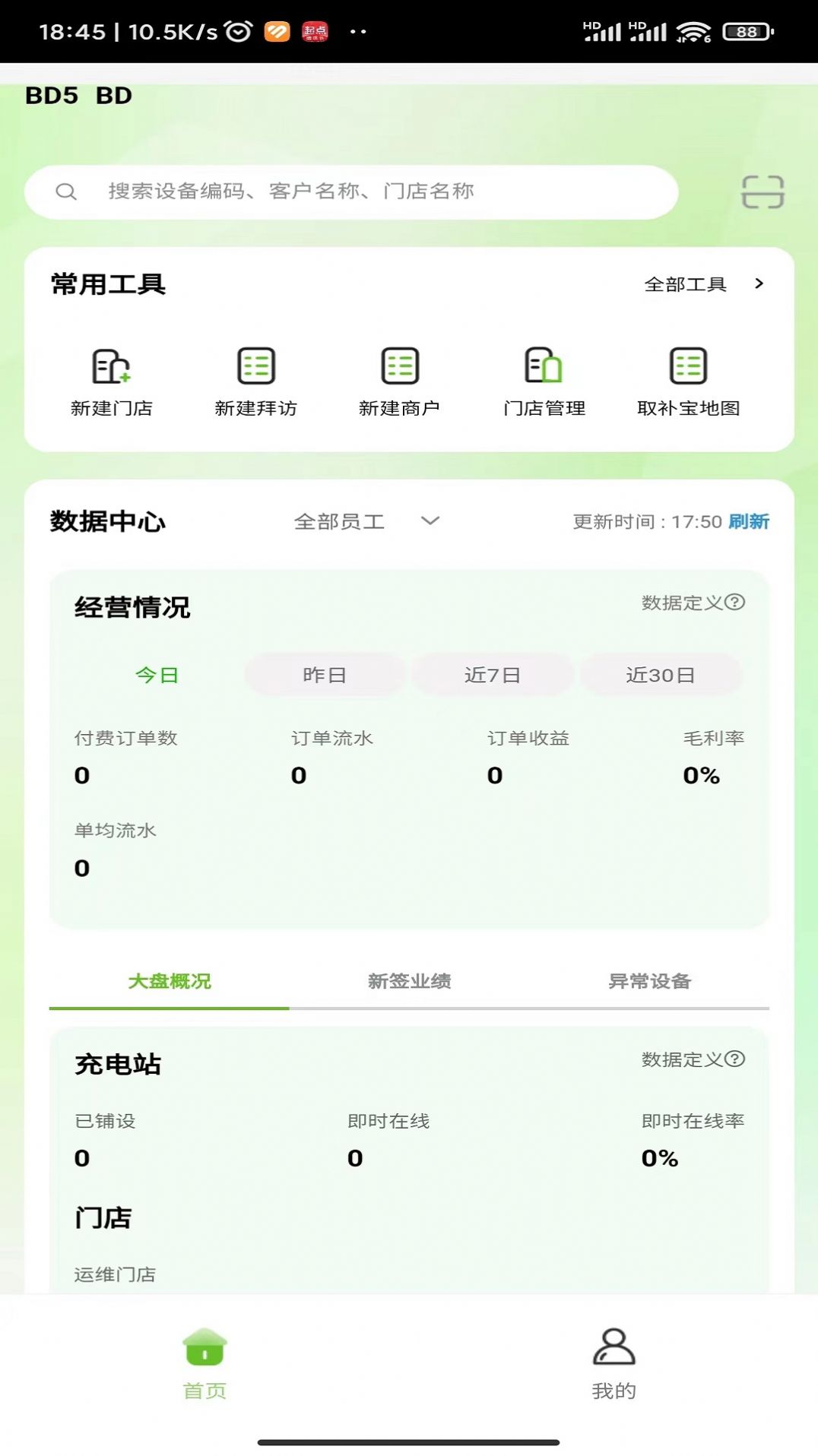Open the 我的 profile page
Image resolution: width=818 pixels, height=1456 pixels.
(x=613, y=1368)
